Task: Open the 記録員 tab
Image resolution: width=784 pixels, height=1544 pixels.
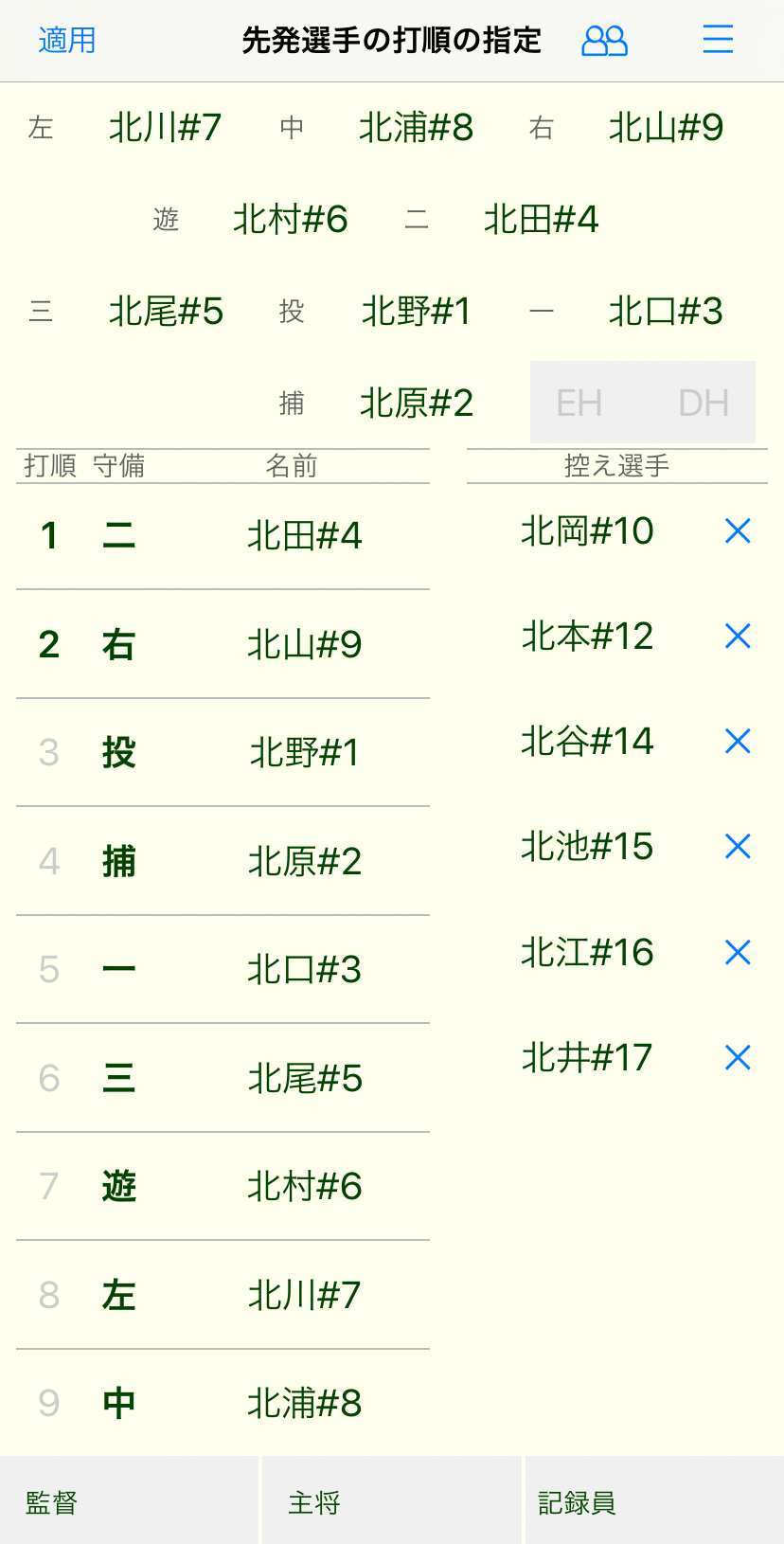Action: tap(655, 1501)
